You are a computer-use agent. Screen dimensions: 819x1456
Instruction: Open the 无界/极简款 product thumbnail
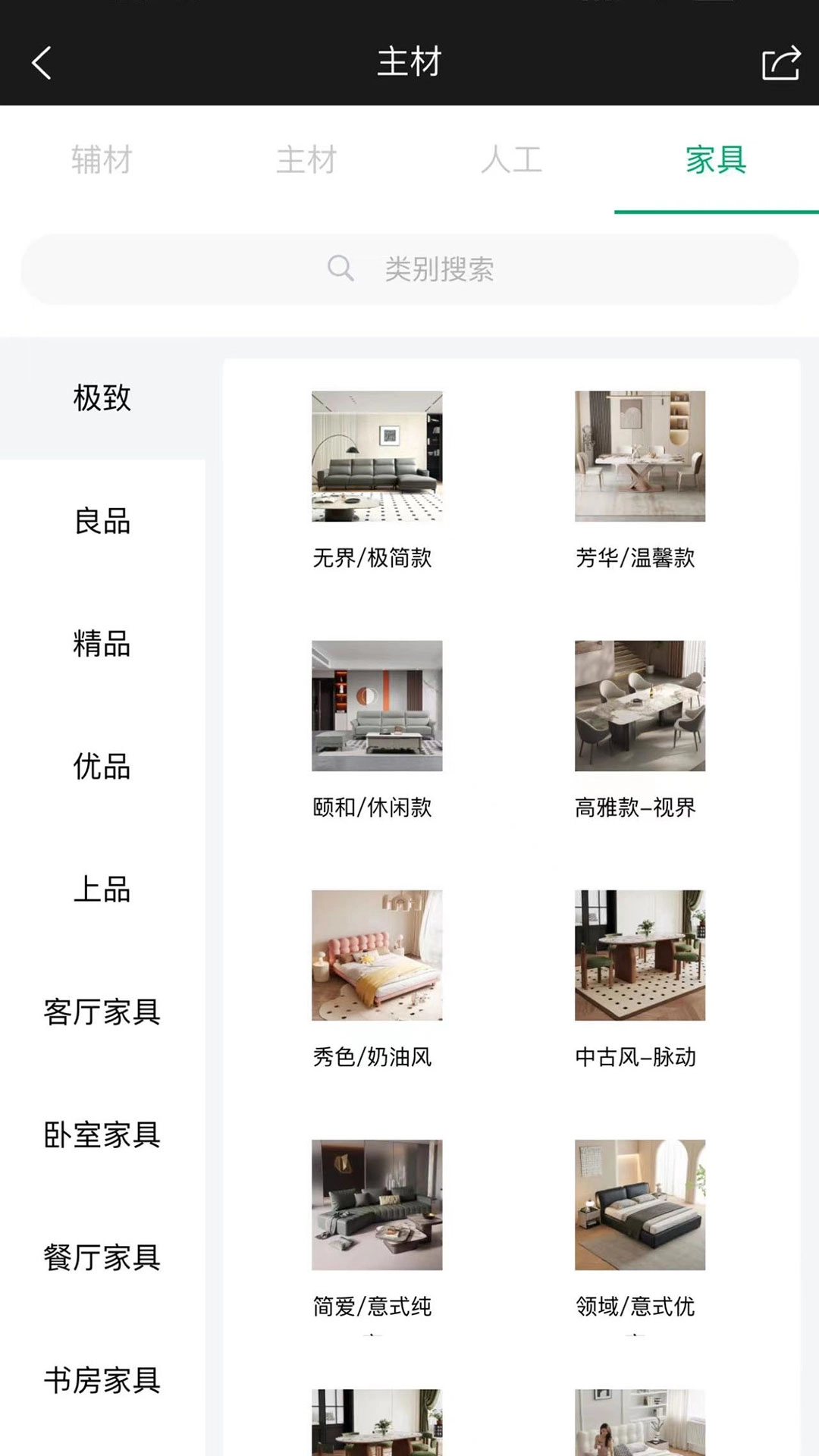click(377, 457)
